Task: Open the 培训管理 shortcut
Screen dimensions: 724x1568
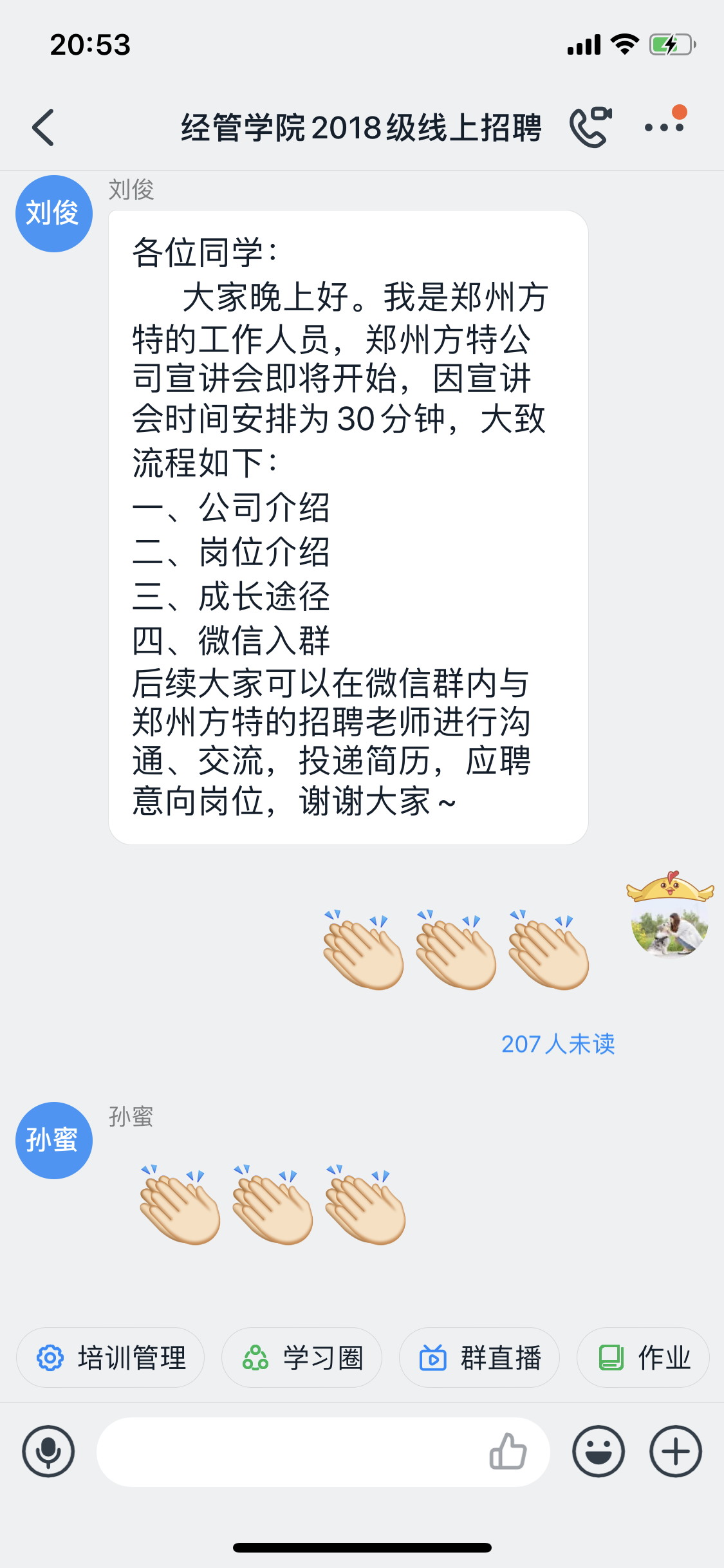Action: (111, 1358)
